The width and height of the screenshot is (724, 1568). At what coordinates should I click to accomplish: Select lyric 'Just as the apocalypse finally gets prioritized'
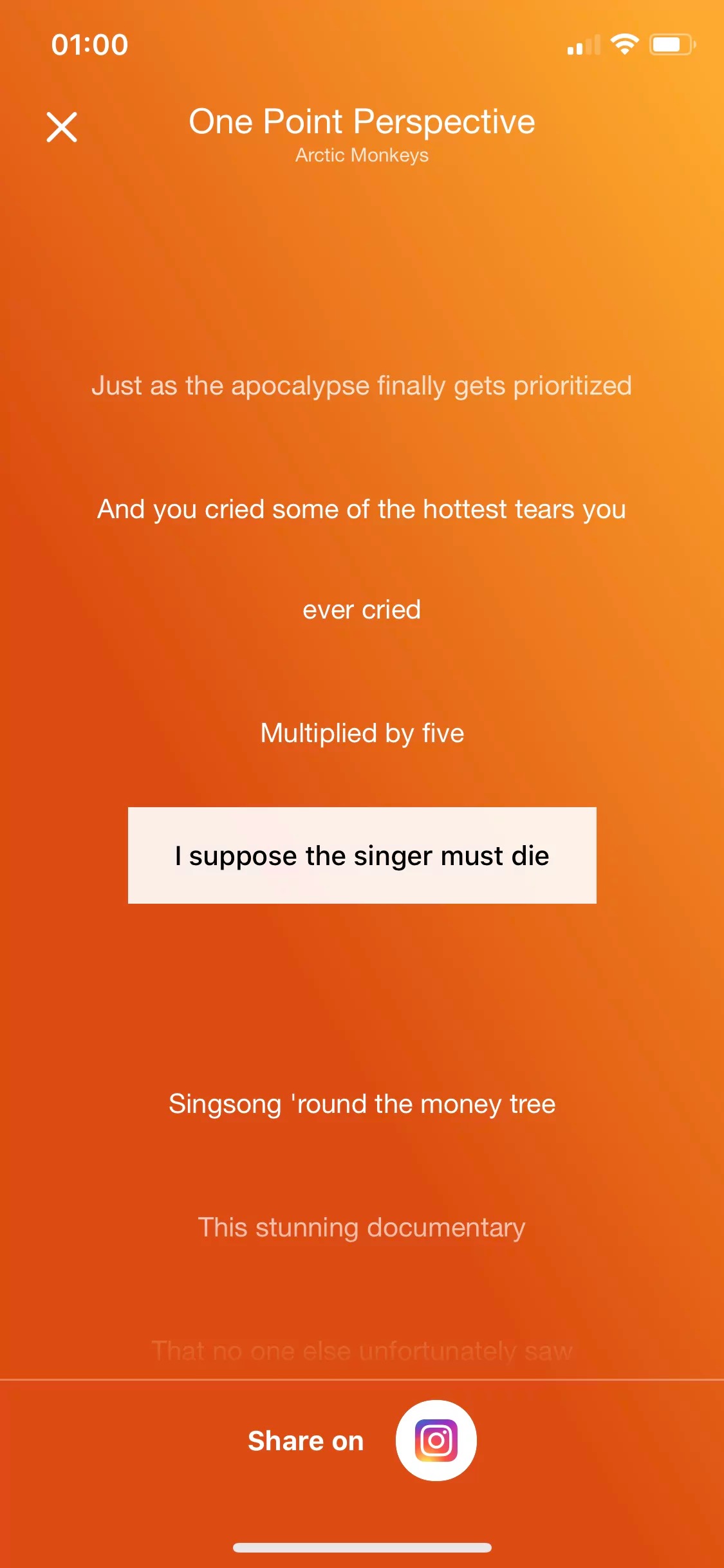click(362, 386)
